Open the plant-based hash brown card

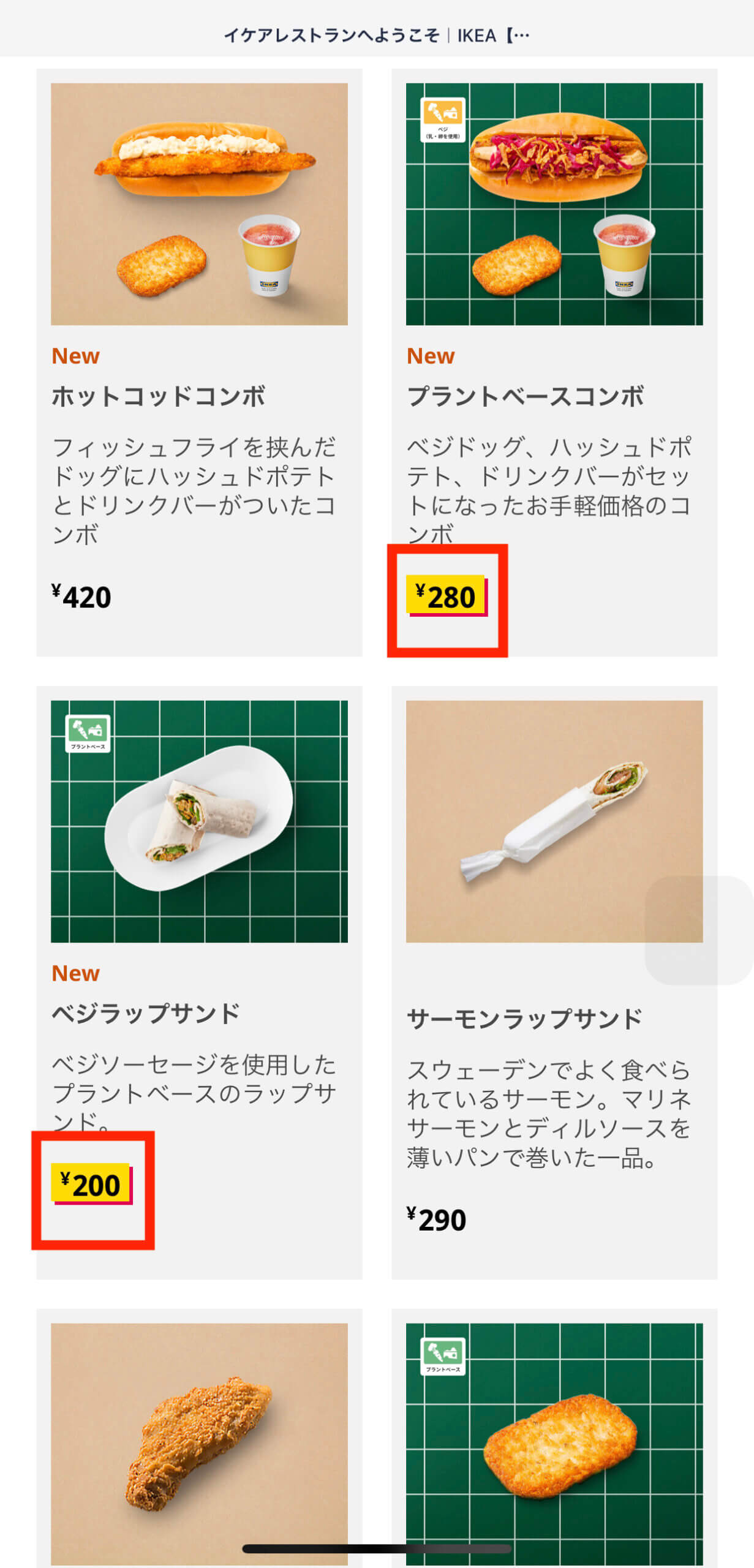tap(554, 1438)
